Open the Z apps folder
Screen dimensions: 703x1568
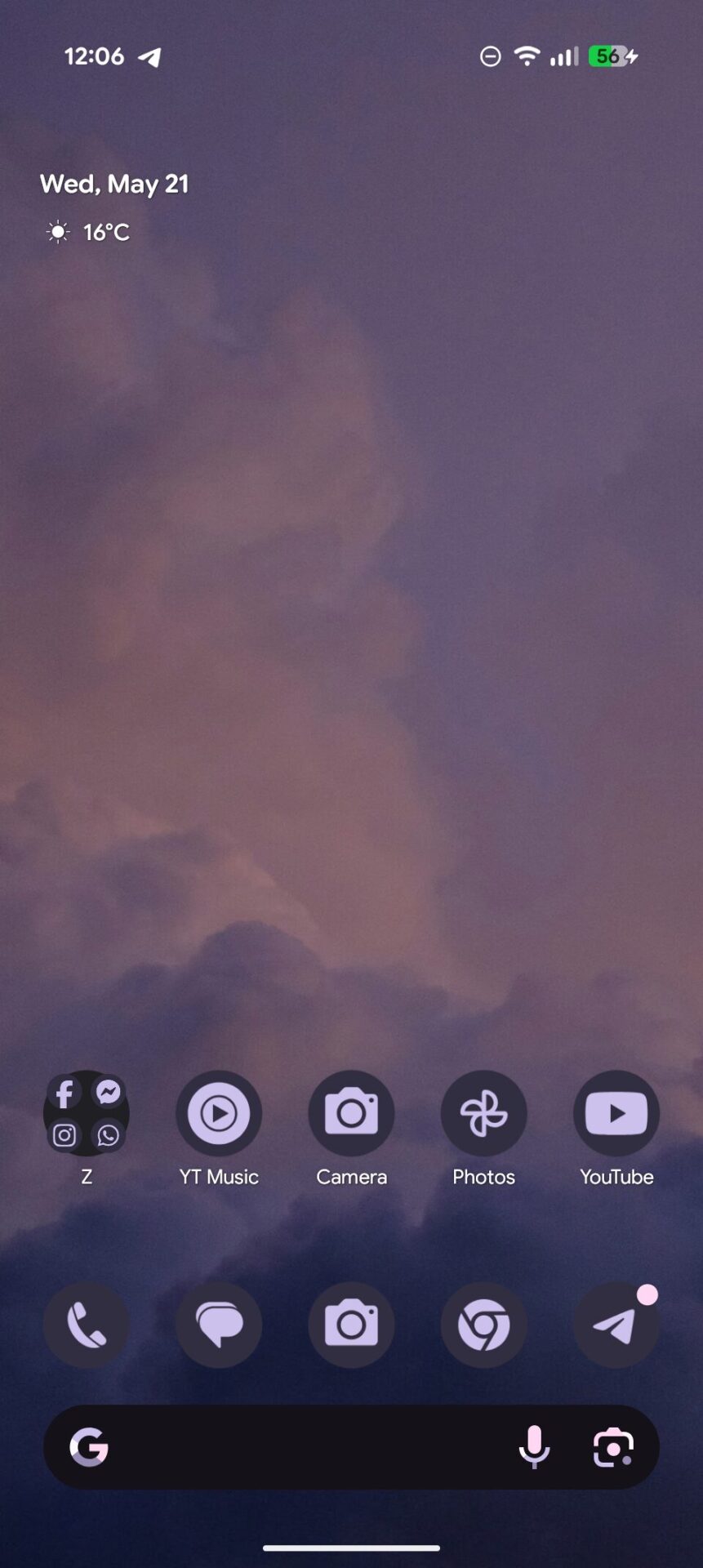(87, 1113)
